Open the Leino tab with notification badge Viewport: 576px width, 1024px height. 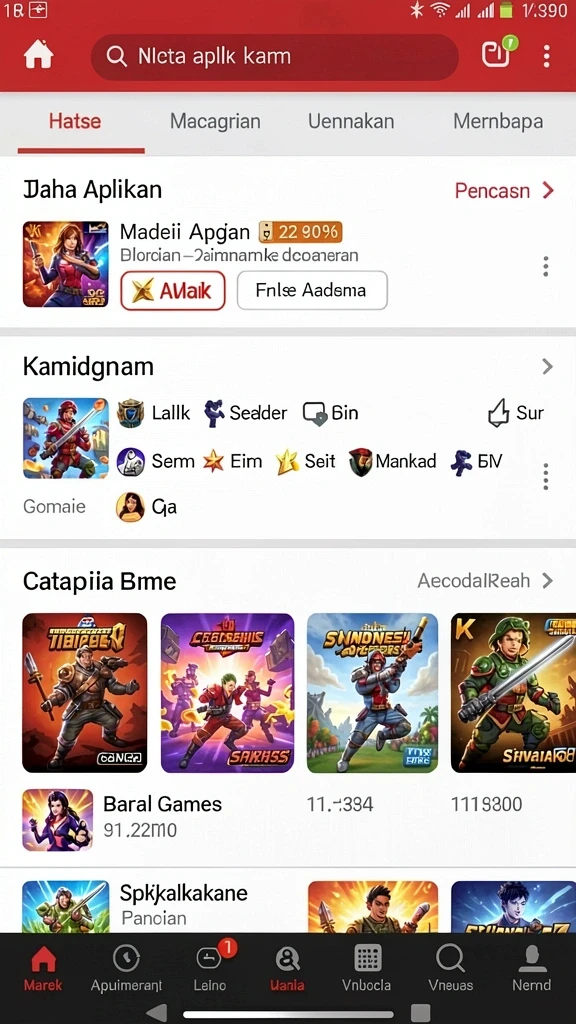(211, 967)
